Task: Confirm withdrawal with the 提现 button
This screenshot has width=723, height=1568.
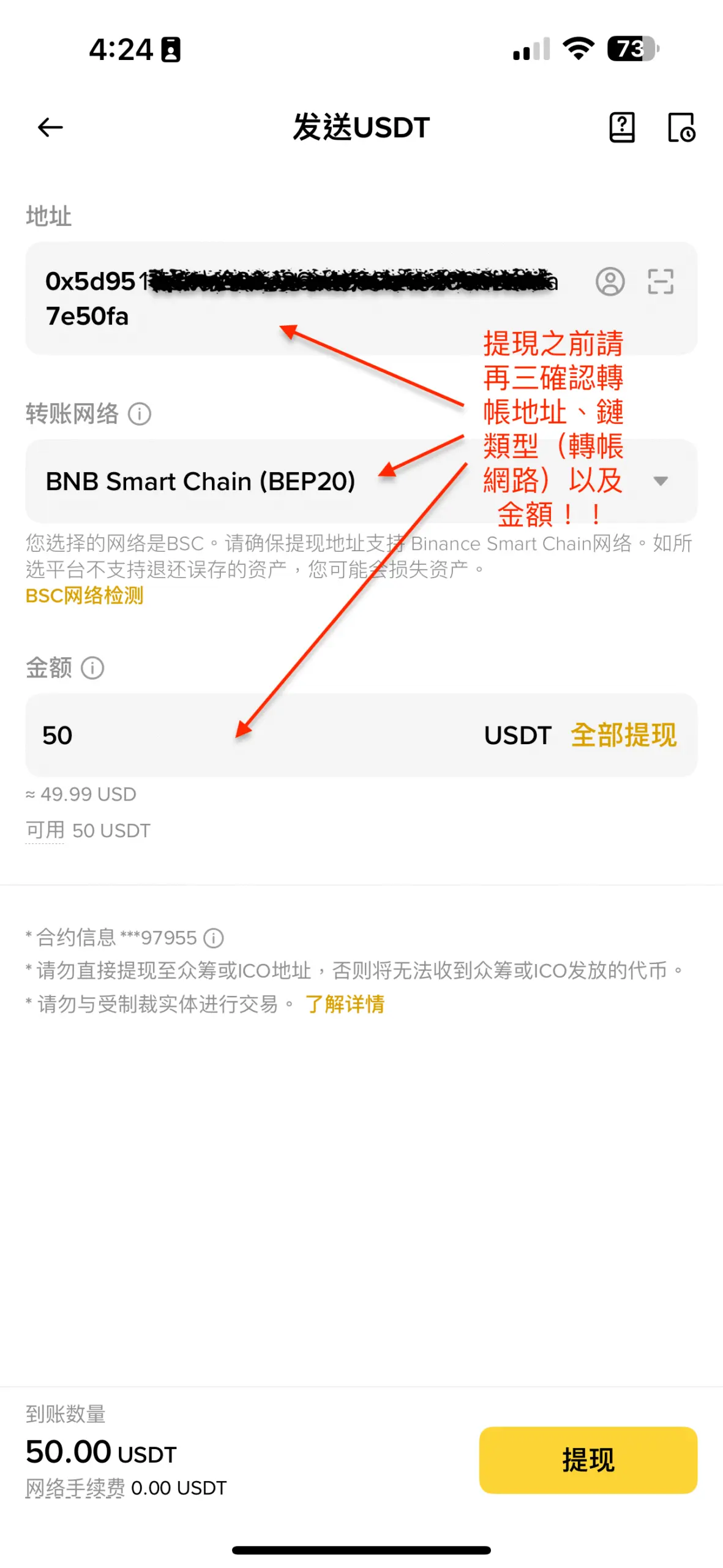Action: pos(588,1460)
